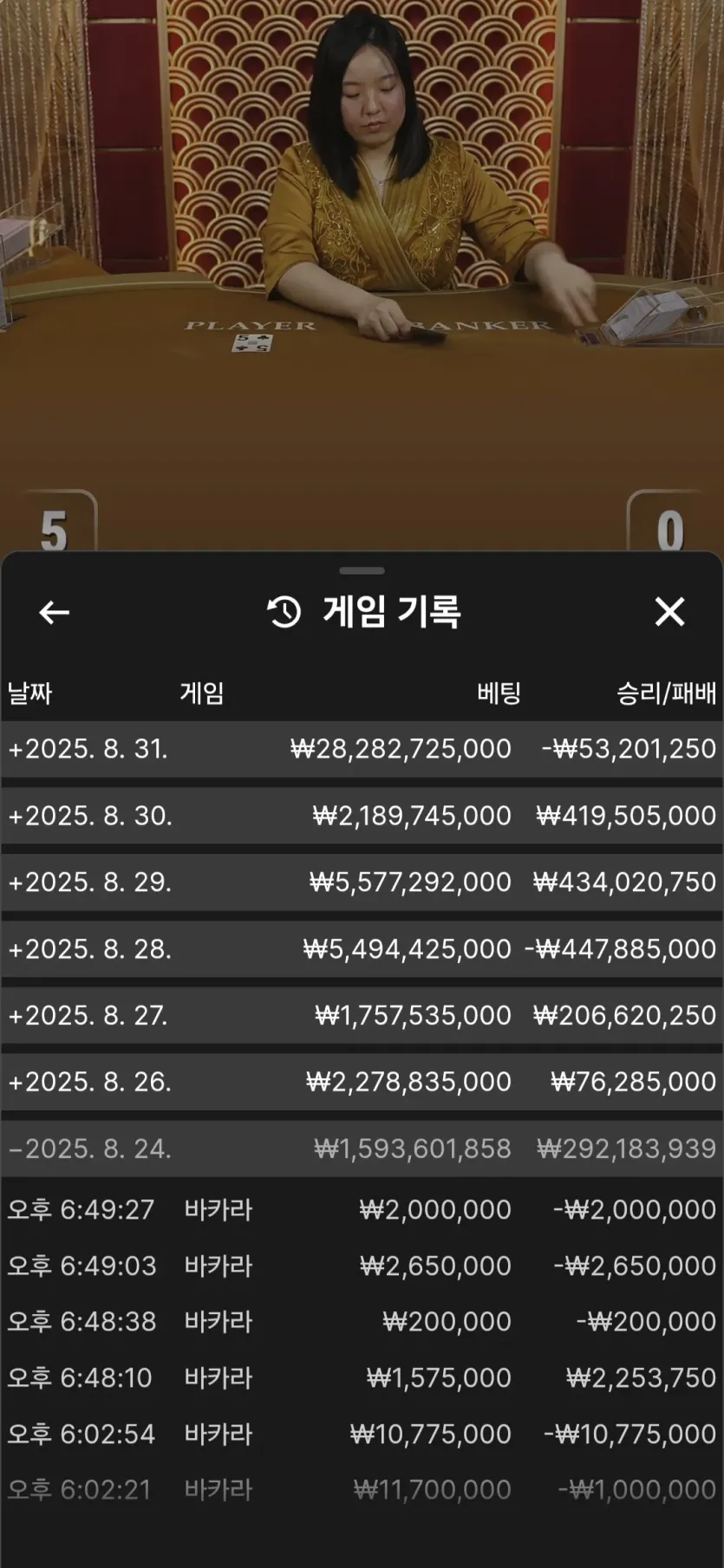Open the 오후 6:48:38 바카라 round
The width and height of the screenshot is (724, 1568).
pos(362,1322)
